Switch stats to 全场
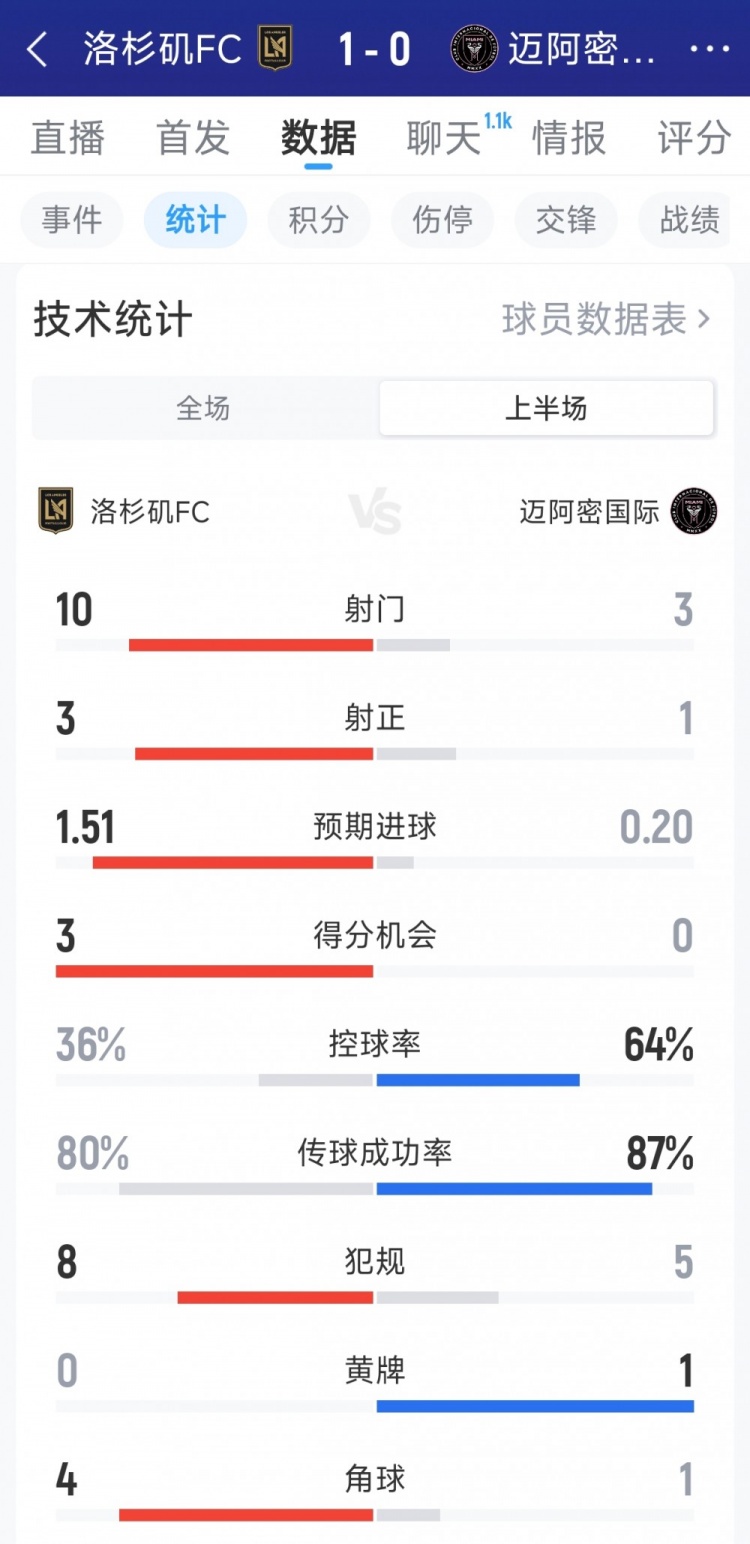 204,408
